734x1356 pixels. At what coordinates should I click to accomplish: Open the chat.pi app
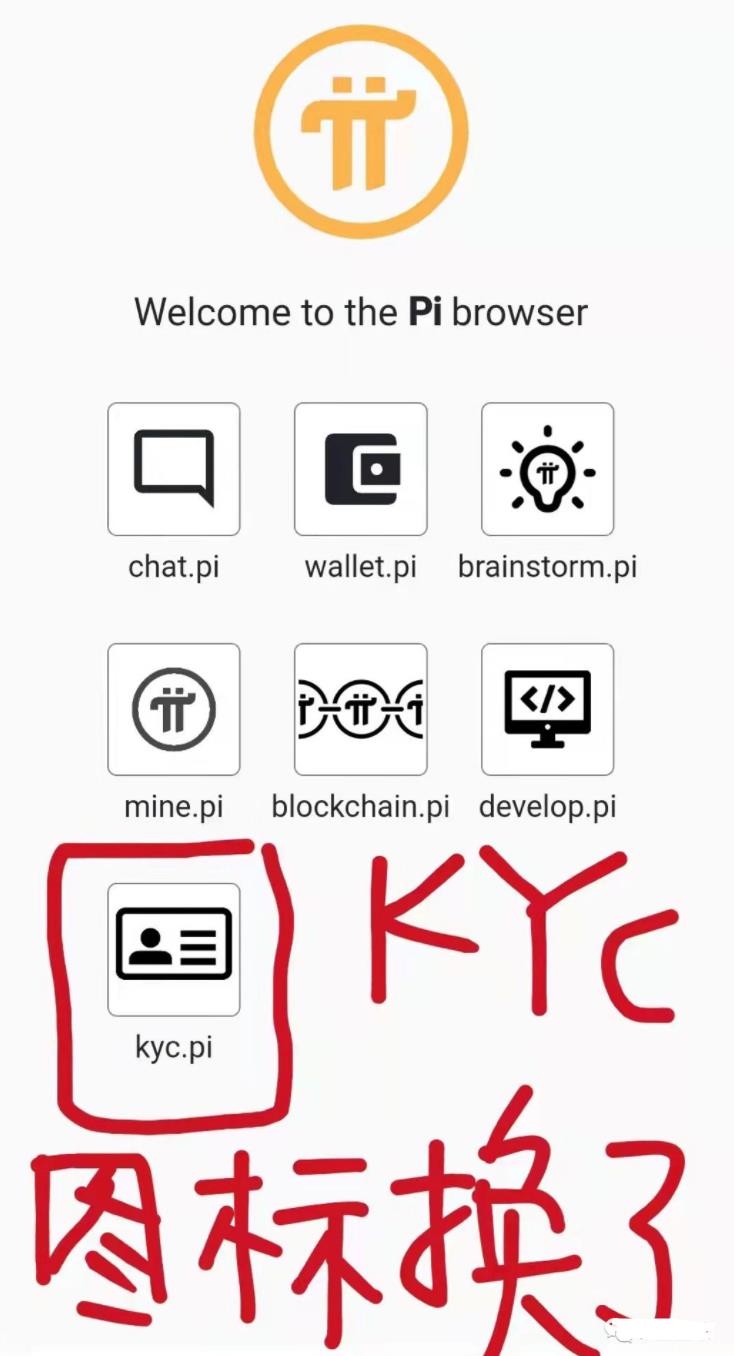(x=173, y=469)
